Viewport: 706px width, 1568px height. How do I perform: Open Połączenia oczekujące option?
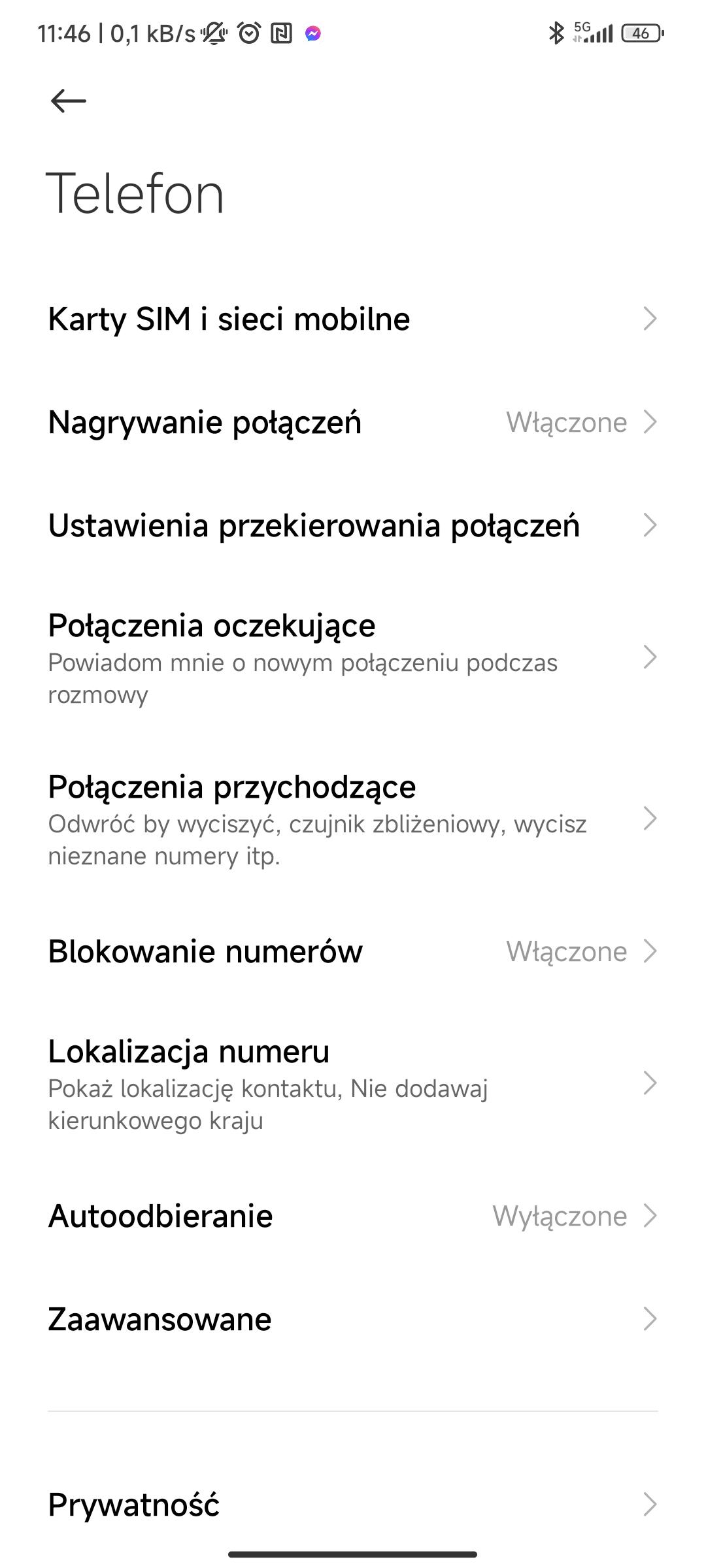pos(353,657)
